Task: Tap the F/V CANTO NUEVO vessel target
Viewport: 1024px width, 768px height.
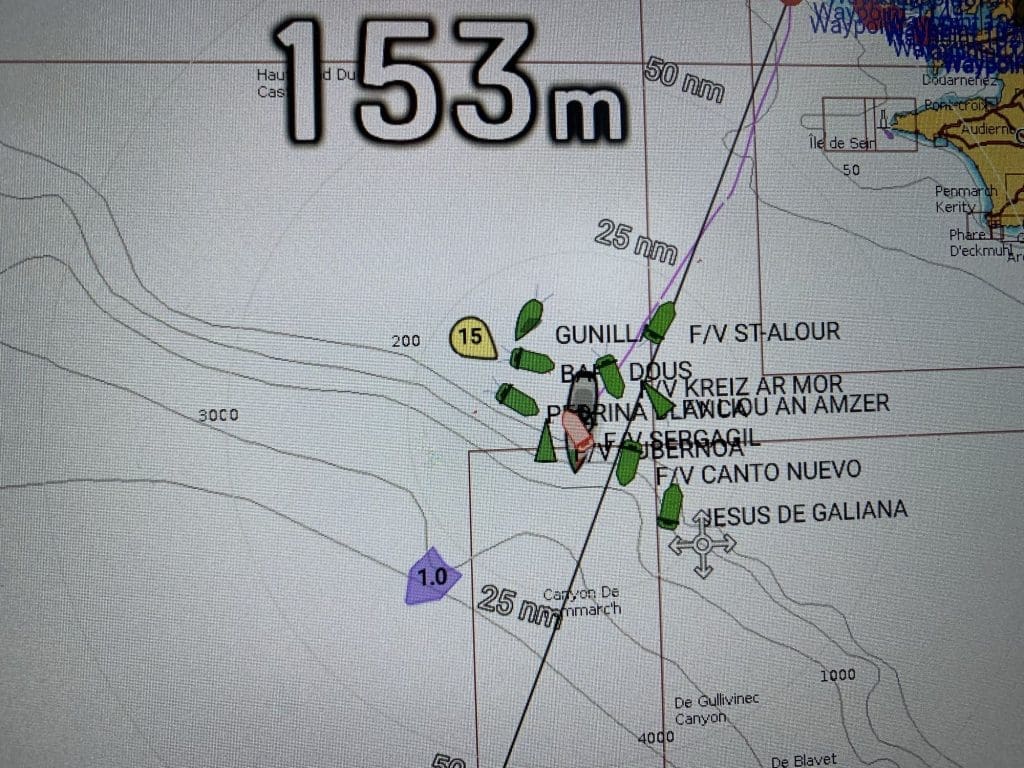Action: coord(628,463)
